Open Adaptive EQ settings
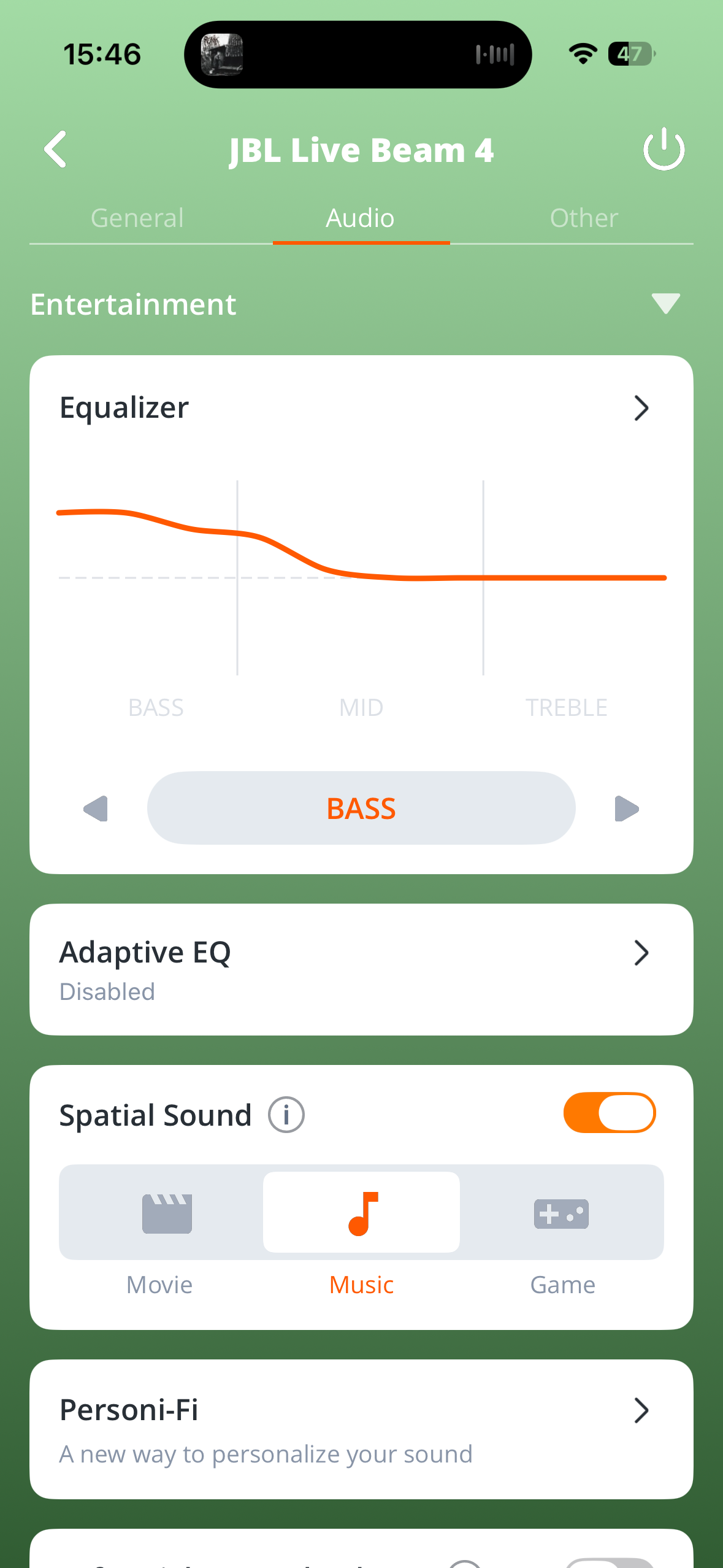723x1568 pixels. 361,969
